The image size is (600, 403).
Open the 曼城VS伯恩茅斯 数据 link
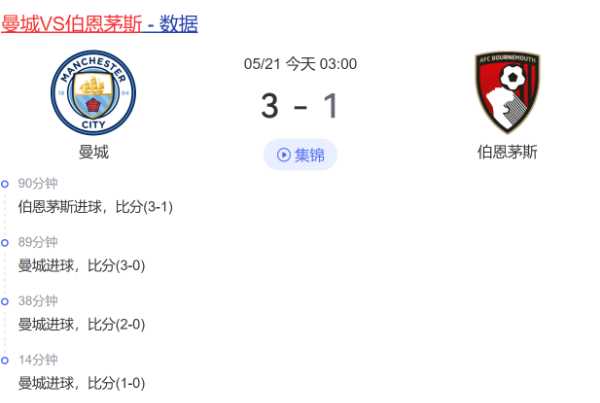click(x=99, y=23)
